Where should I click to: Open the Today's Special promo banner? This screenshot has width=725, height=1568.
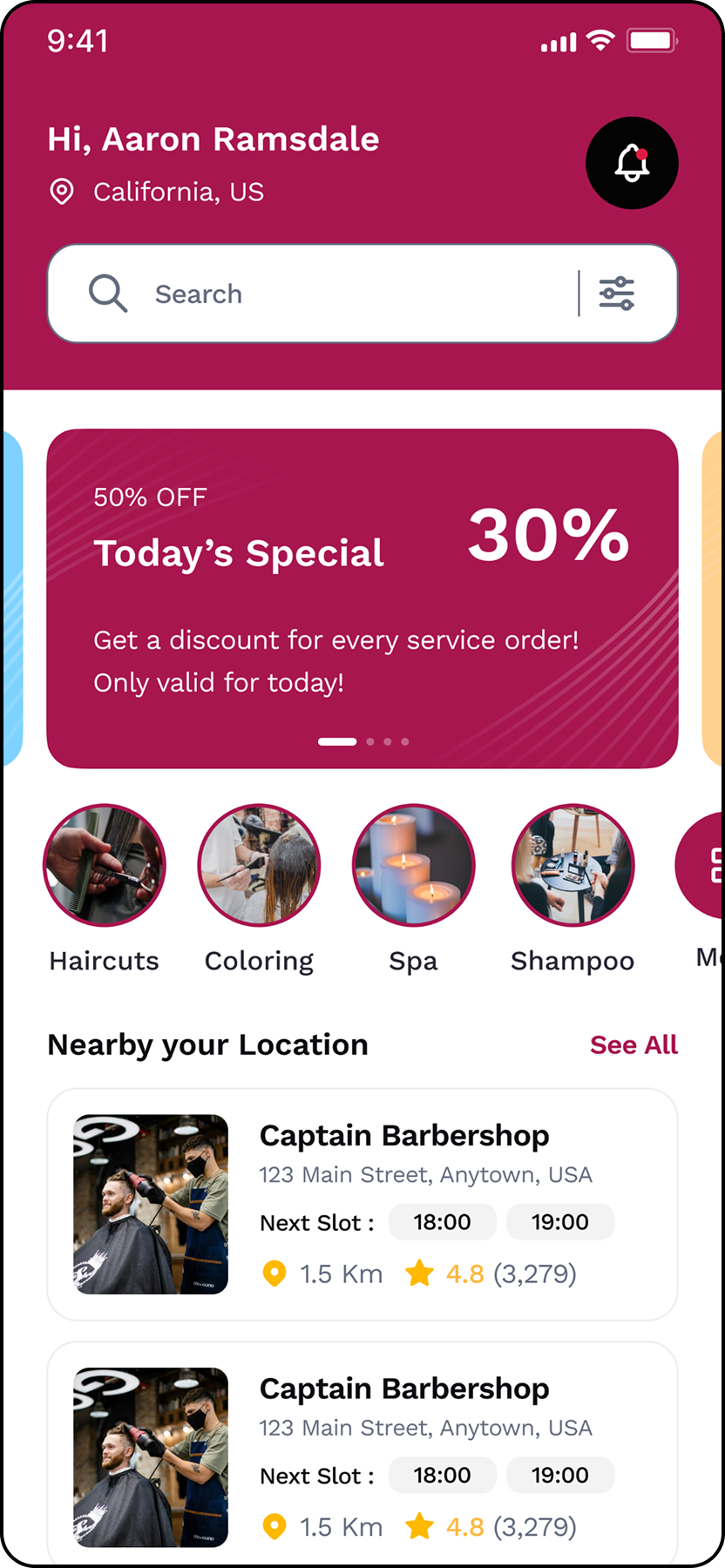pos(362,598)
